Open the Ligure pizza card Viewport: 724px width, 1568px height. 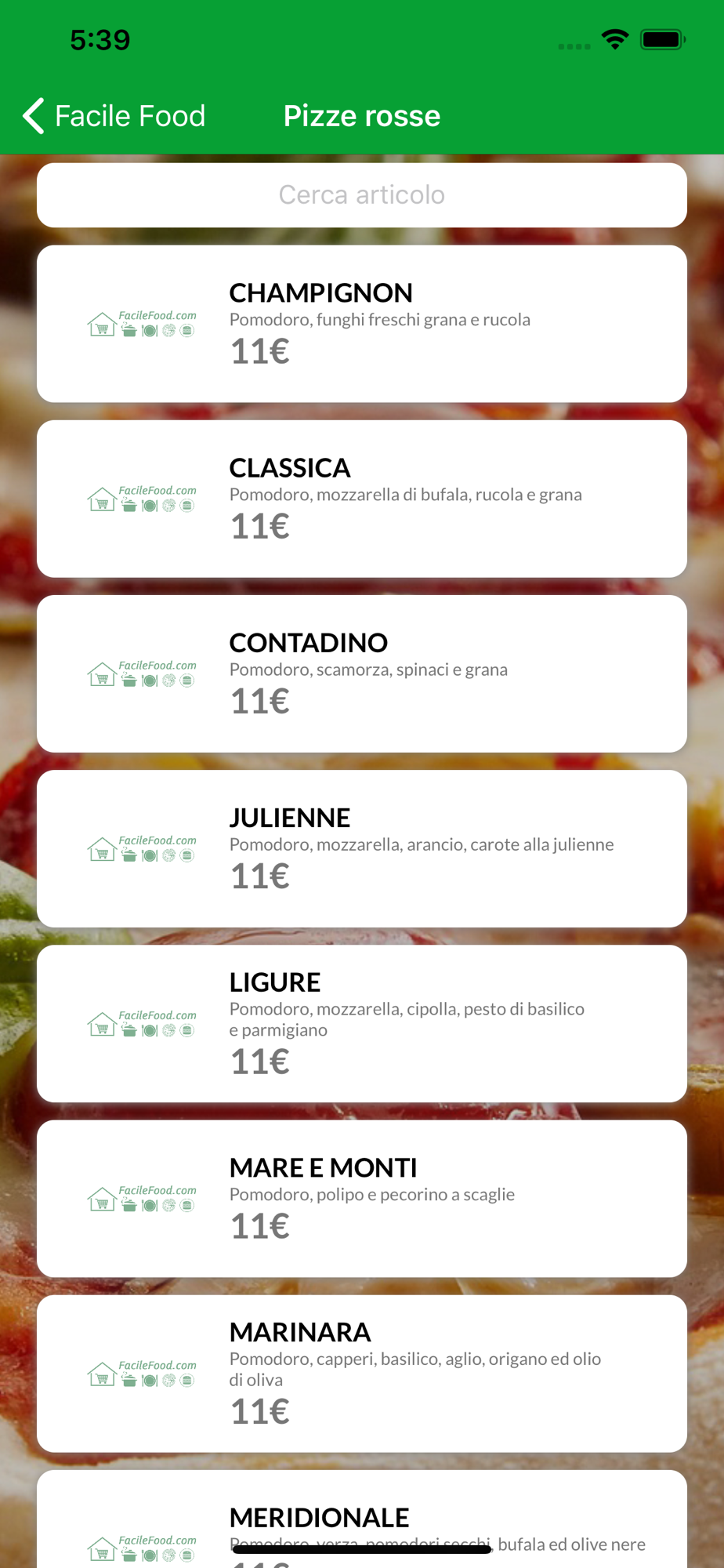coord(361,1023)
